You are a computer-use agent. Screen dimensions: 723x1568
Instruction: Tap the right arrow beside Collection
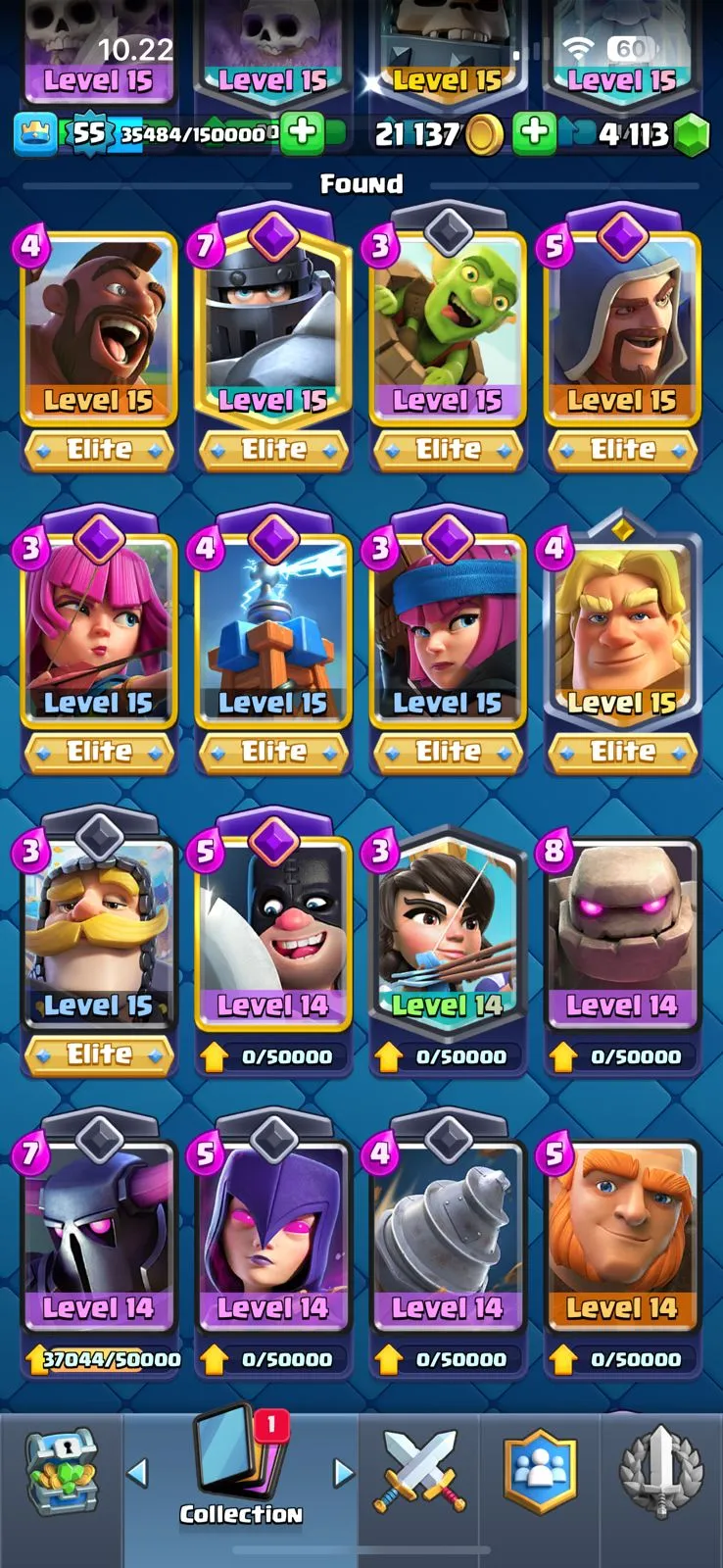pos(343,1471)
